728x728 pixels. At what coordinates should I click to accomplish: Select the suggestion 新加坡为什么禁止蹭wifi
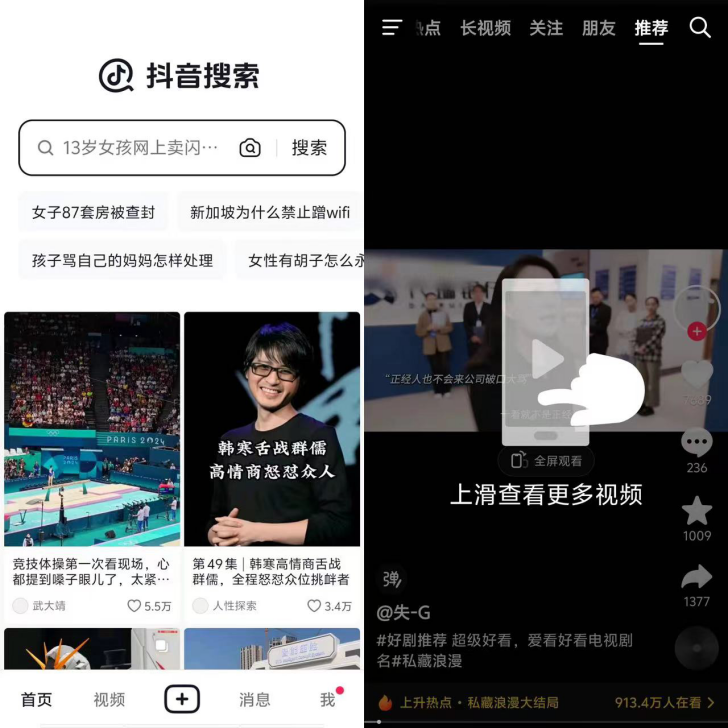click(270, 212)
